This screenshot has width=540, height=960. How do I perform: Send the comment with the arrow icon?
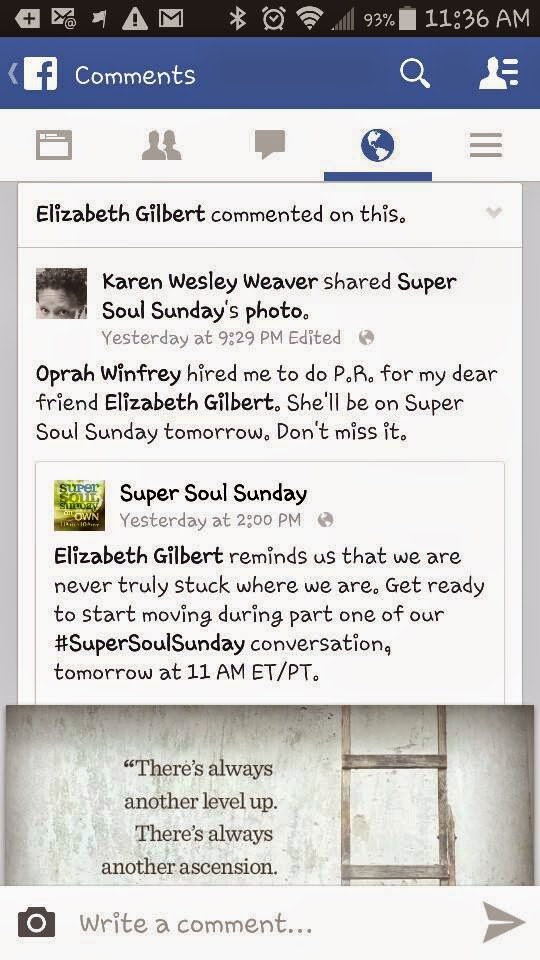tap(503, 922)
